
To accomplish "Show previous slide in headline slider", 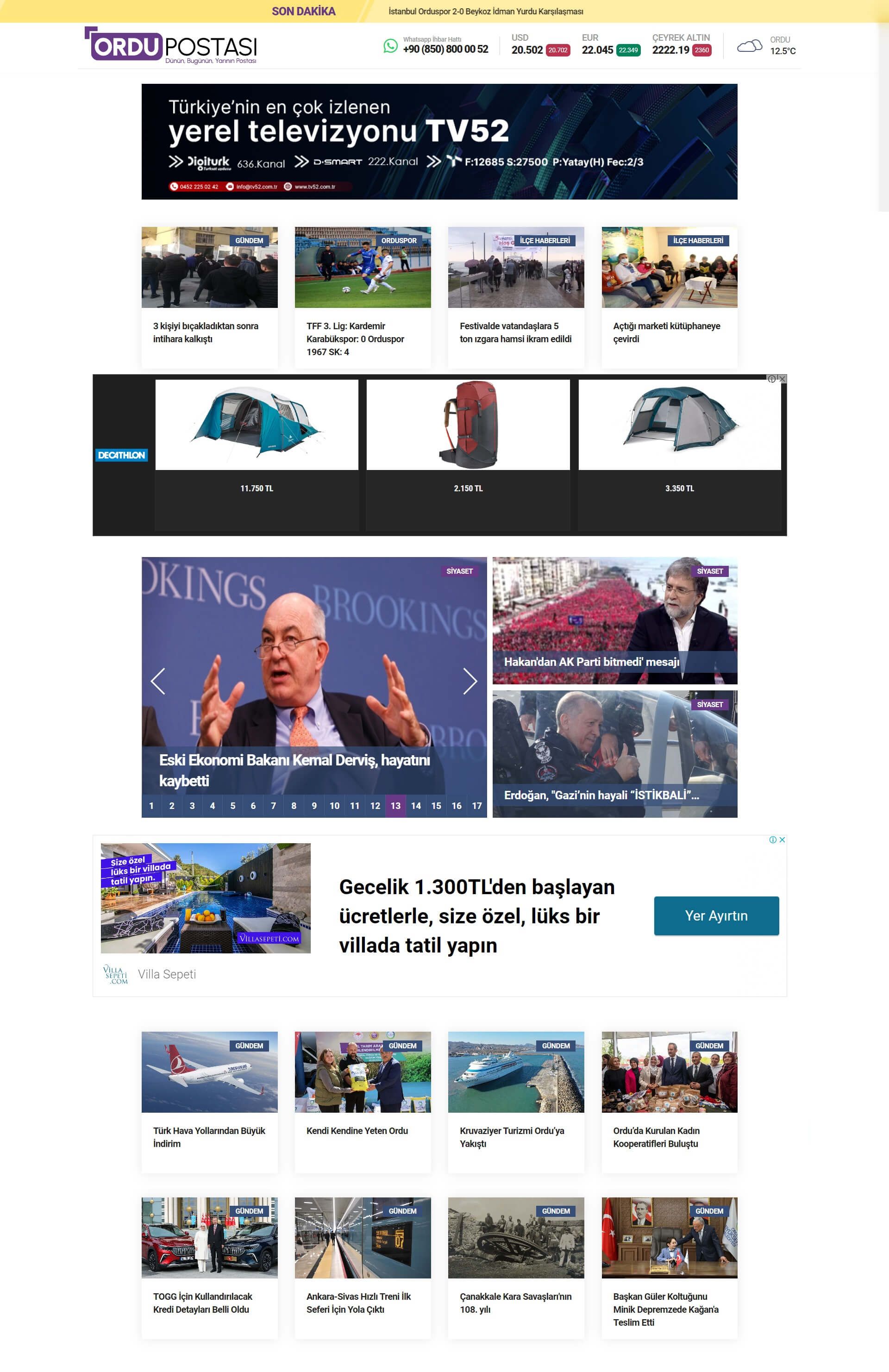I will click(158, 681).
